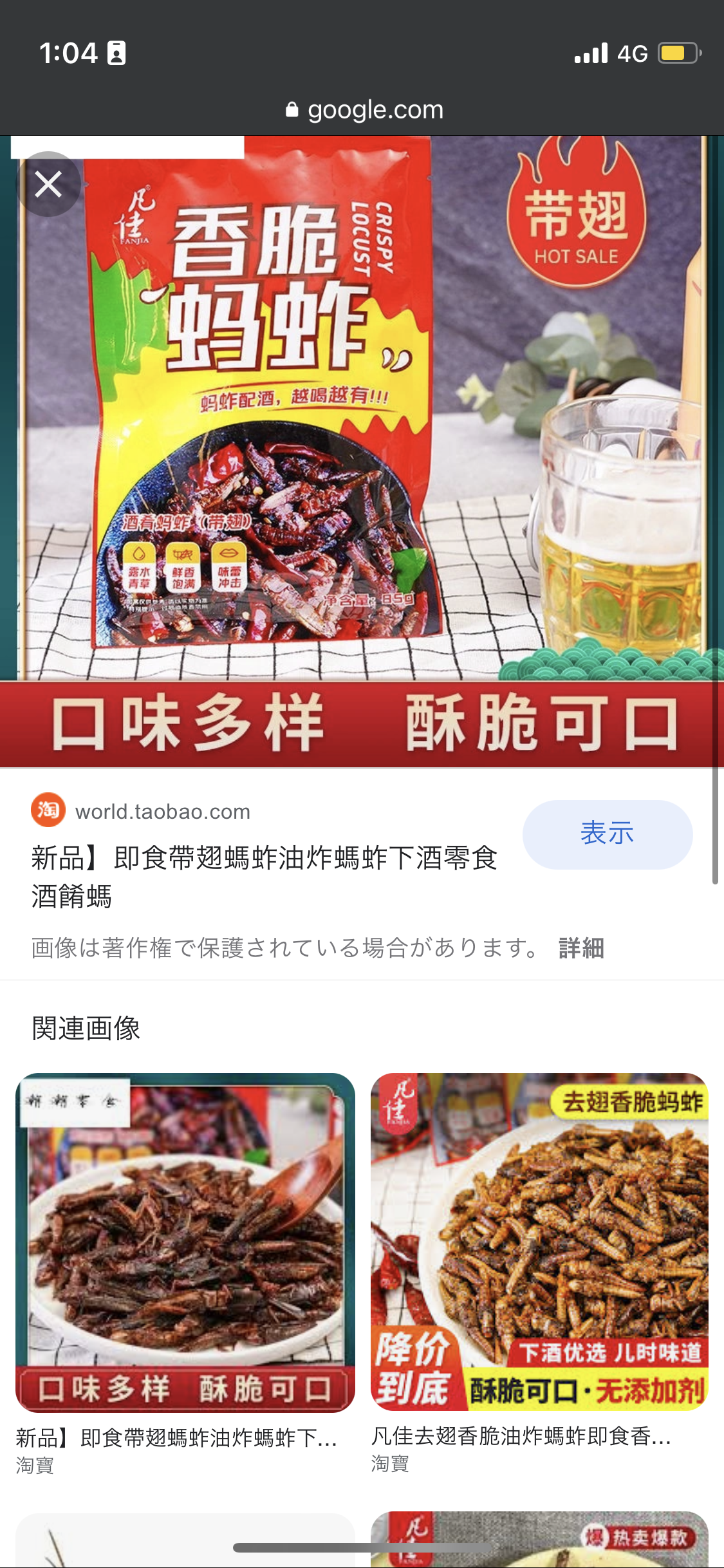Open related image 凡佳去翅香脆油炸螞蚱即食香
The height and width of the screenshot is (1568, 724).
tap(539, 1241)
